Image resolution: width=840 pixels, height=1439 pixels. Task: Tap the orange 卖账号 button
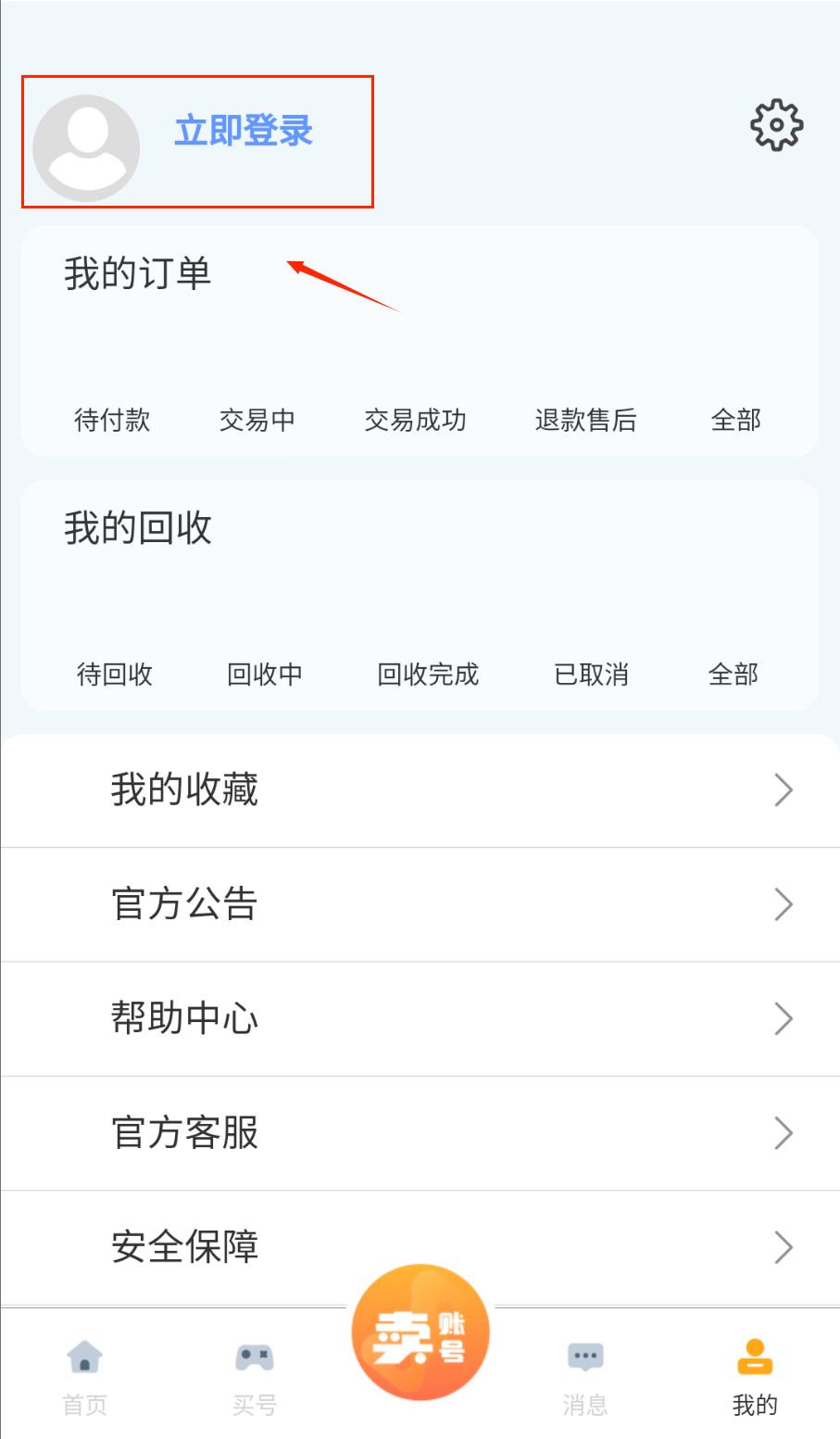point(420,1332)
